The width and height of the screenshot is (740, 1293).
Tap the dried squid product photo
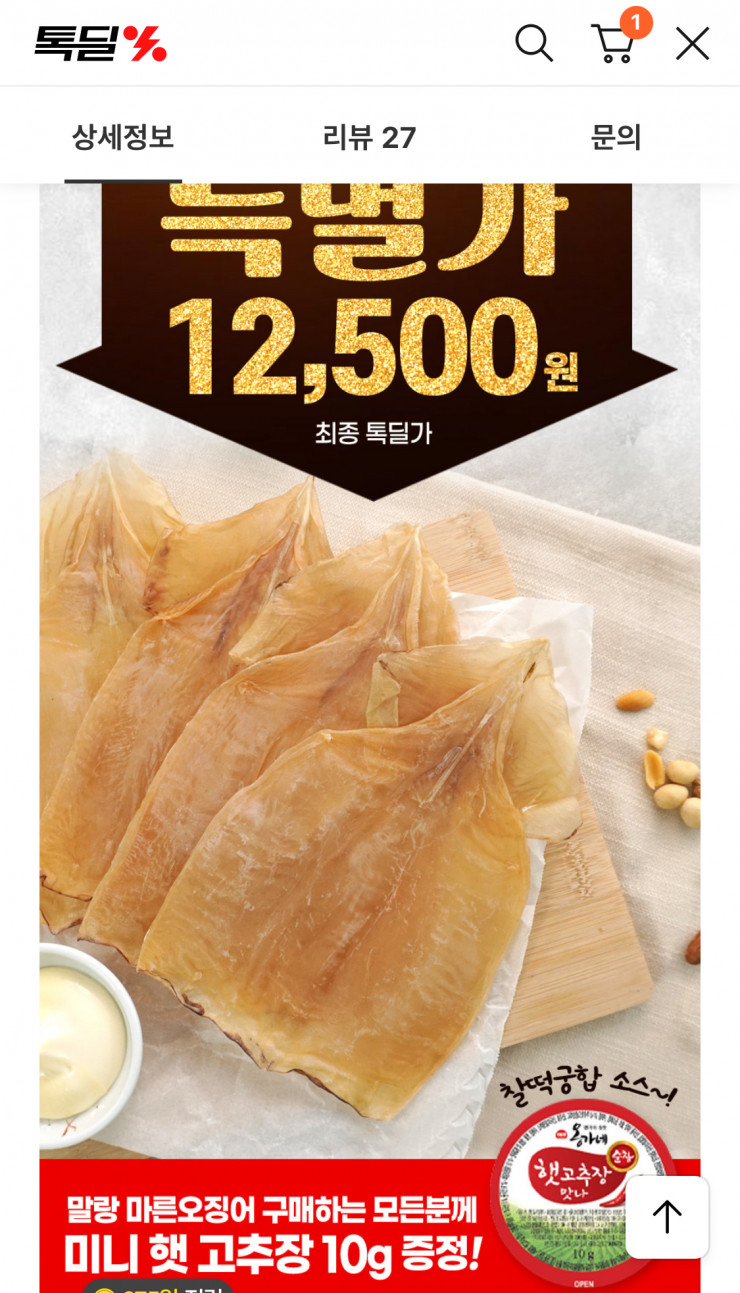[x=300, y=800]
